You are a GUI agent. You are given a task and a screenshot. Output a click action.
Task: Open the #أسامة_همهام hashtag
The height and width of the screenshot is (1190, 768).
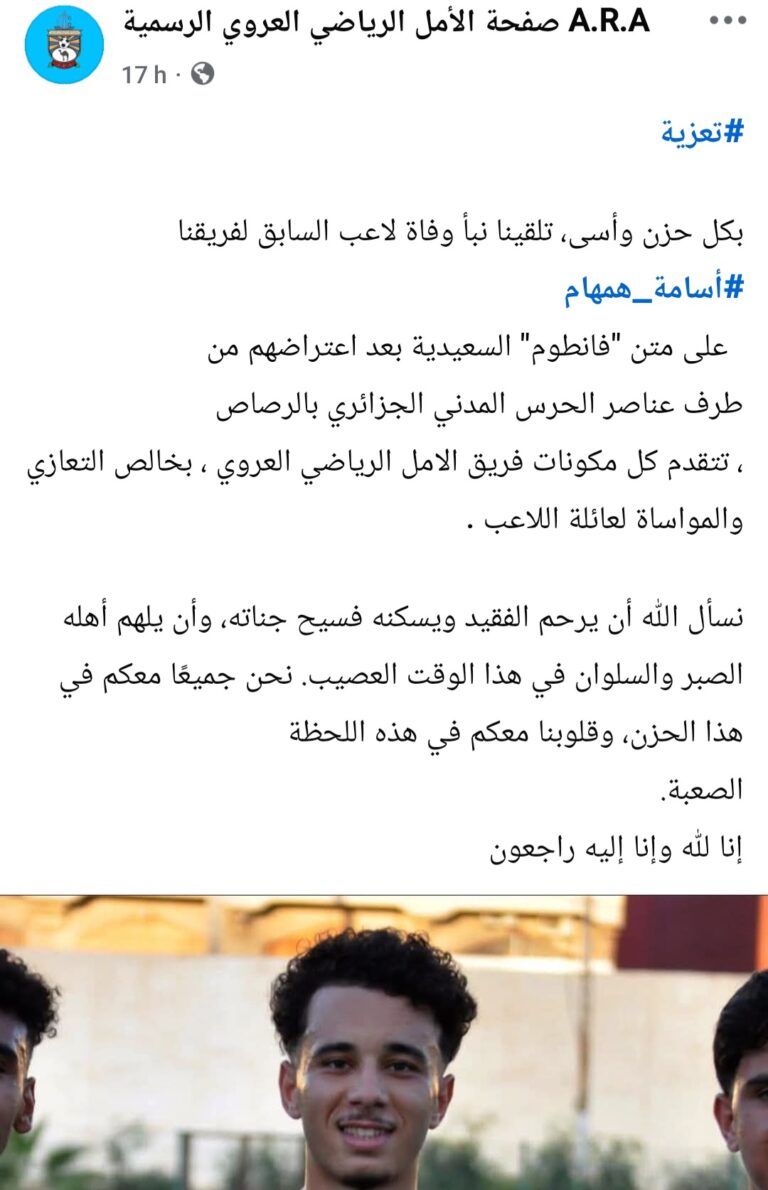point(654,287)
